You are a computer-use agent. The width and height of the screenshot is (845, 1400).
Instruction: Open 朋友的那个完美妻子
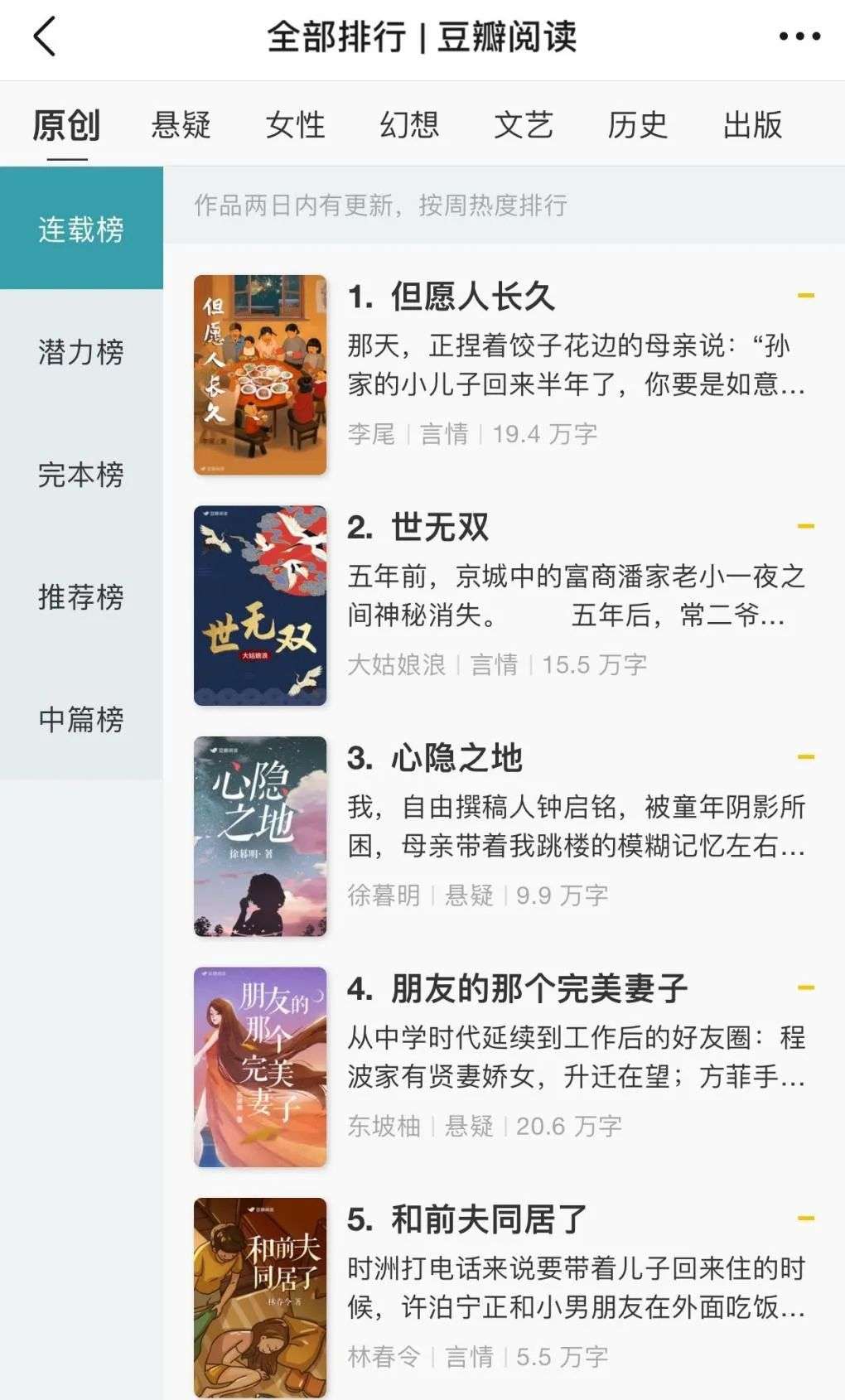(538, 988)
